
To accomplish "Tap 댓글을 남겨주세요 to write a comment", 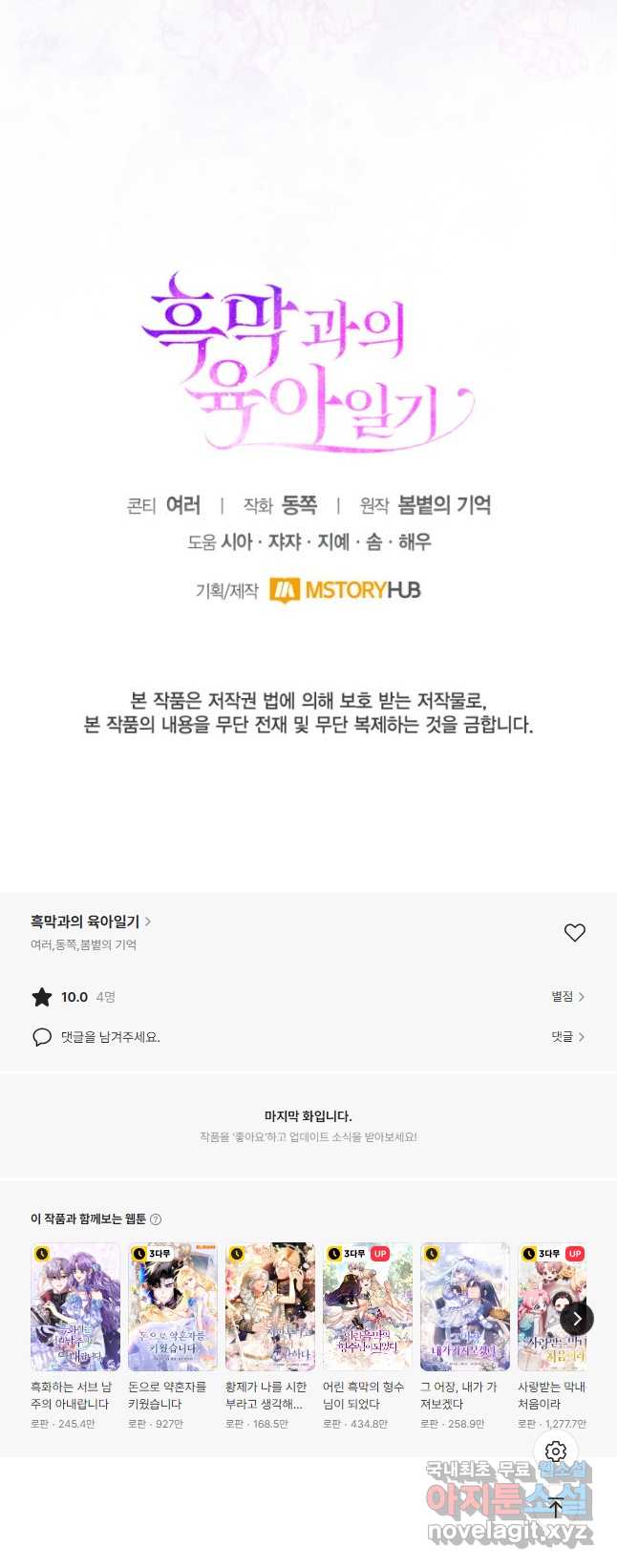I will (x=110, y=1037).
